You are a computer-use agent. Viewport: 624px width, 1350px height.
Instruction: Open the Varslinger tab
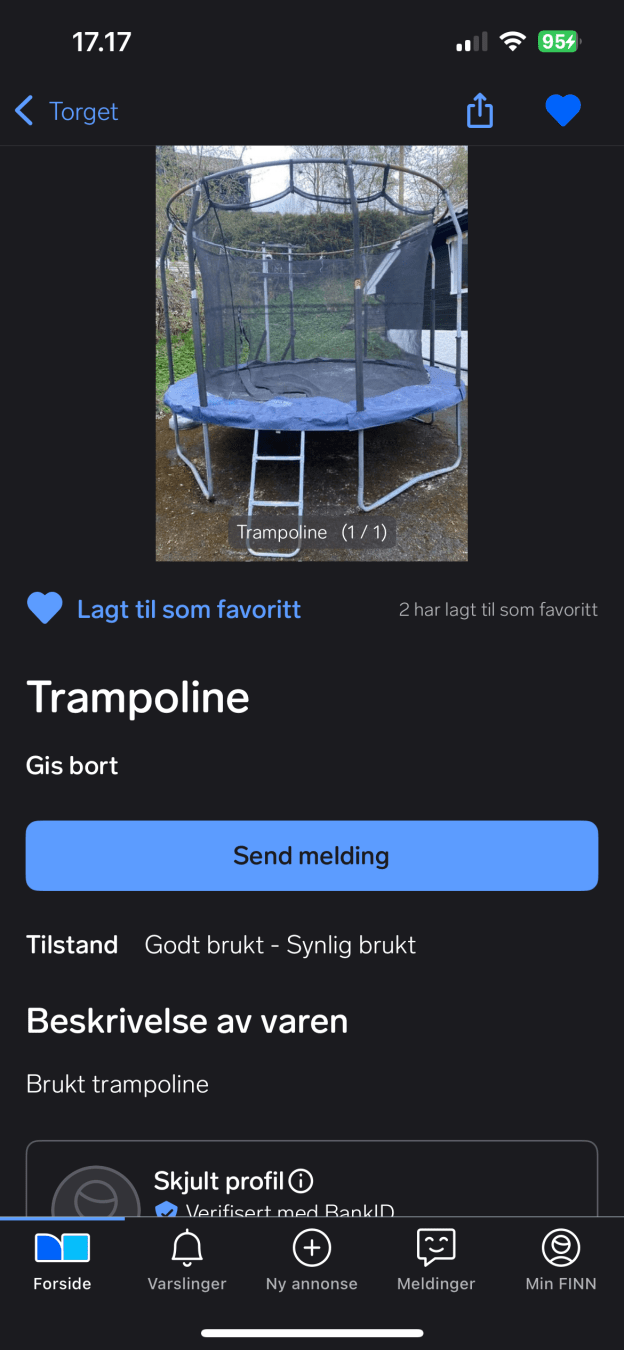[x=187, y=1261]
